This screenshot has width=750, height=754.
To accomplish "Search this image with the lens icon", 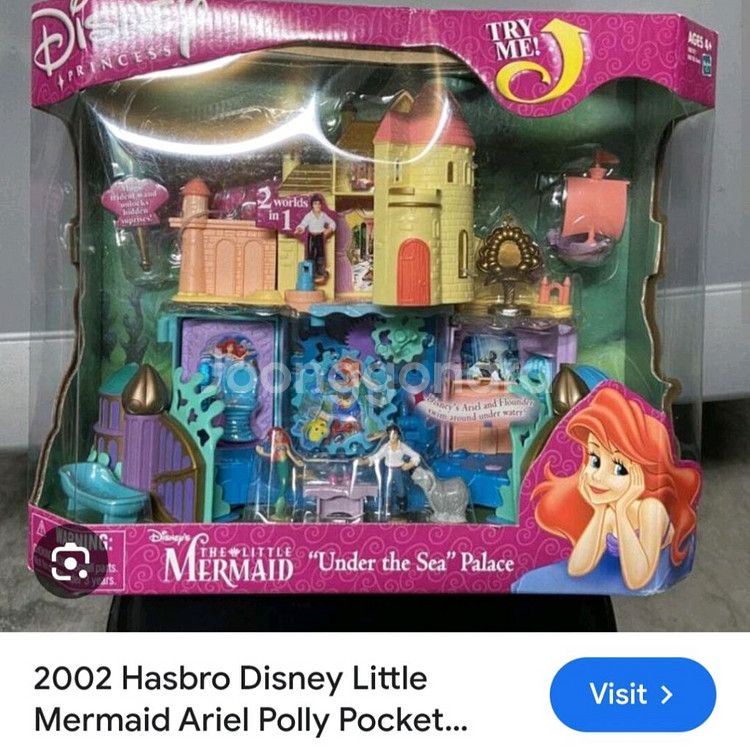I will (x=70, y=561).
